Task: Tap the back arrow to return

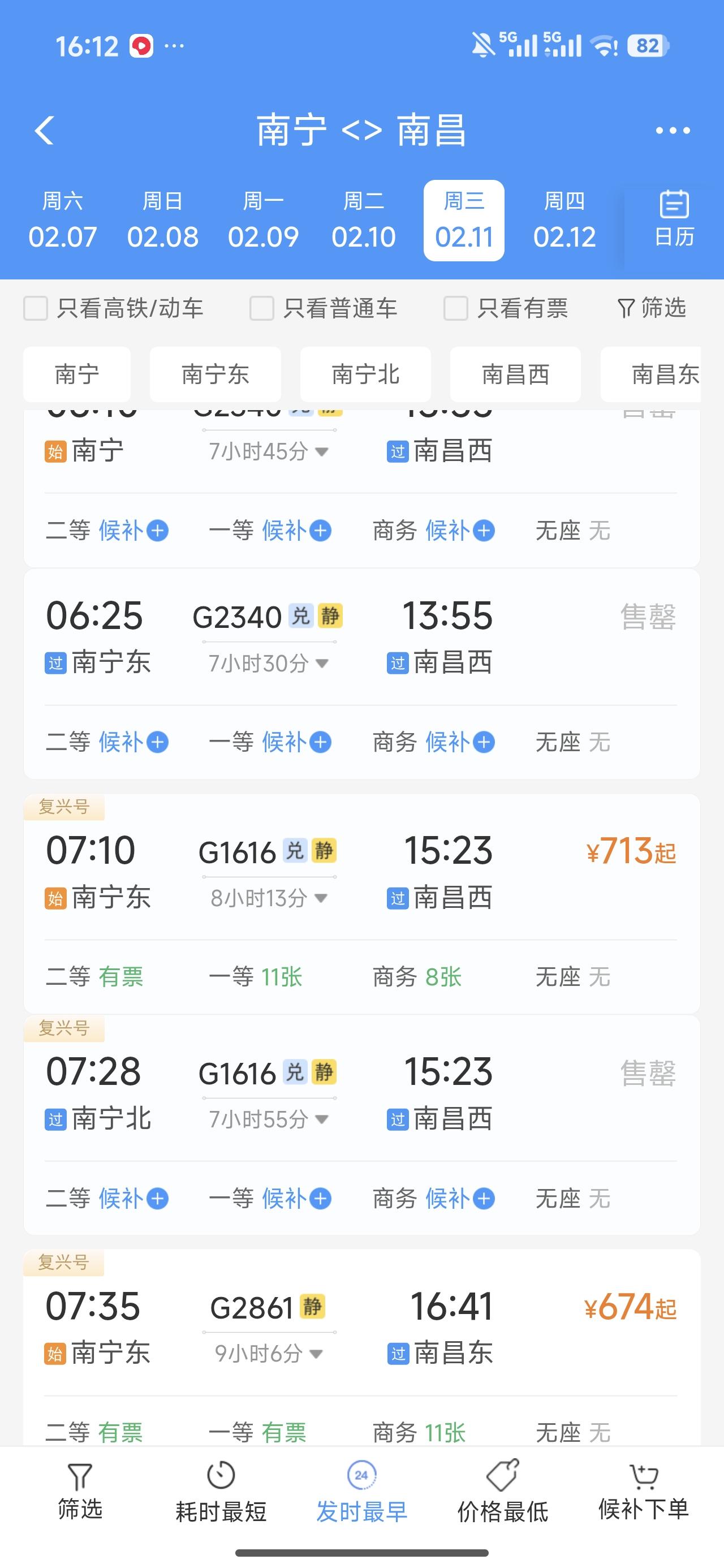Action: tap(44, 130)
